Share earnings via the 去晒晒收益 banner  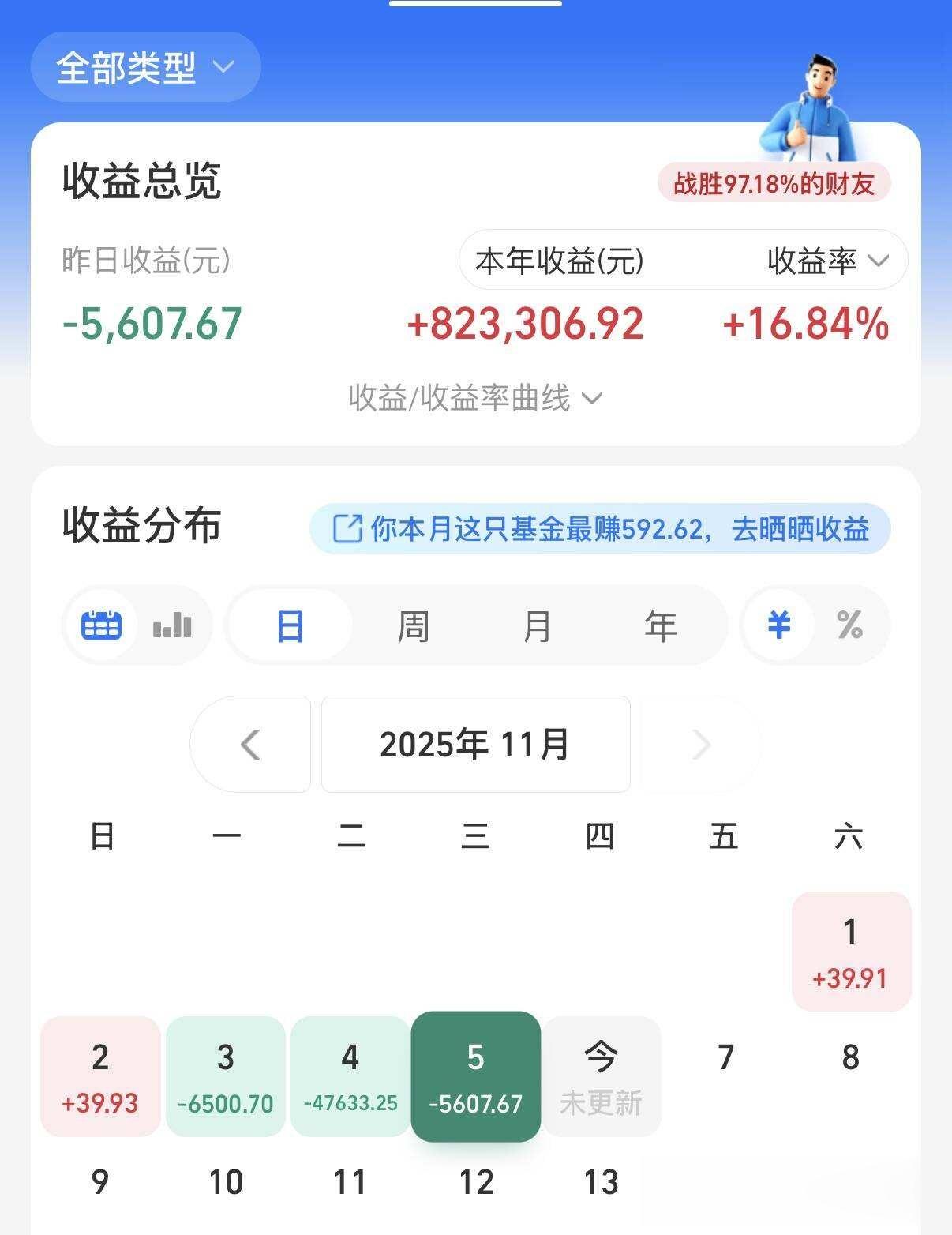coord(600,528)
